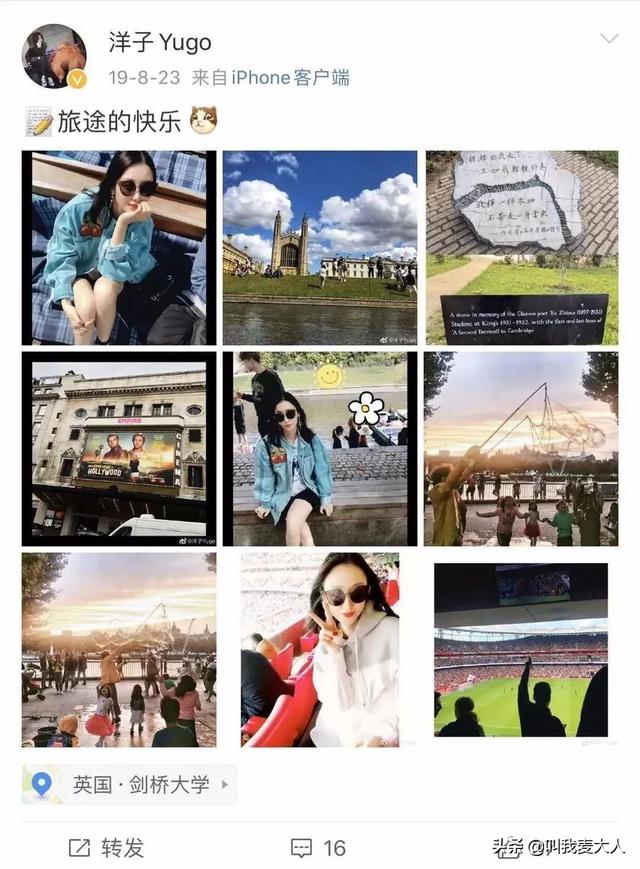View the giant bubble sunset photo with dark trees
Viewport: 640px width, 869px height.
click(521, 448)
